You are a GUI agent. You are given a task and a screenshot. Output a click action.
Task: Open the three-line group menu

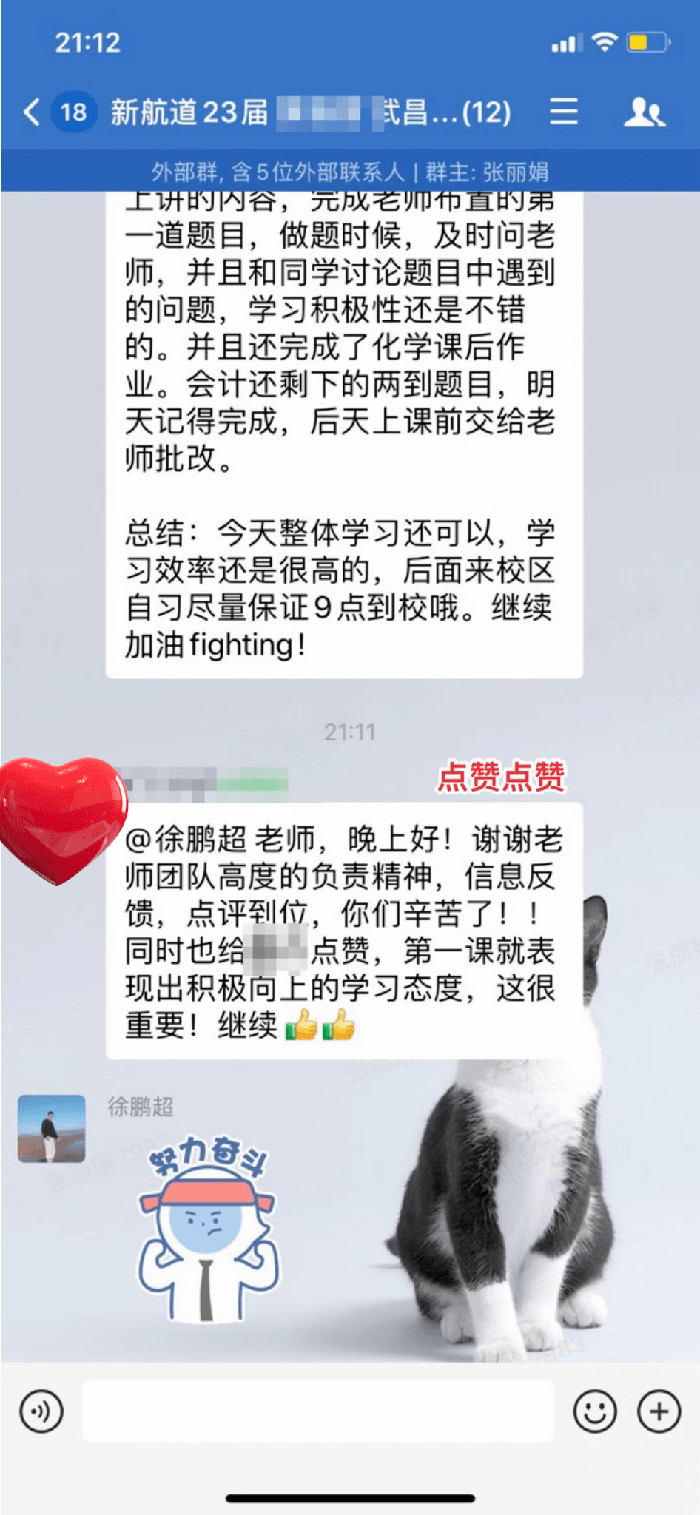[x=564, y=112]
